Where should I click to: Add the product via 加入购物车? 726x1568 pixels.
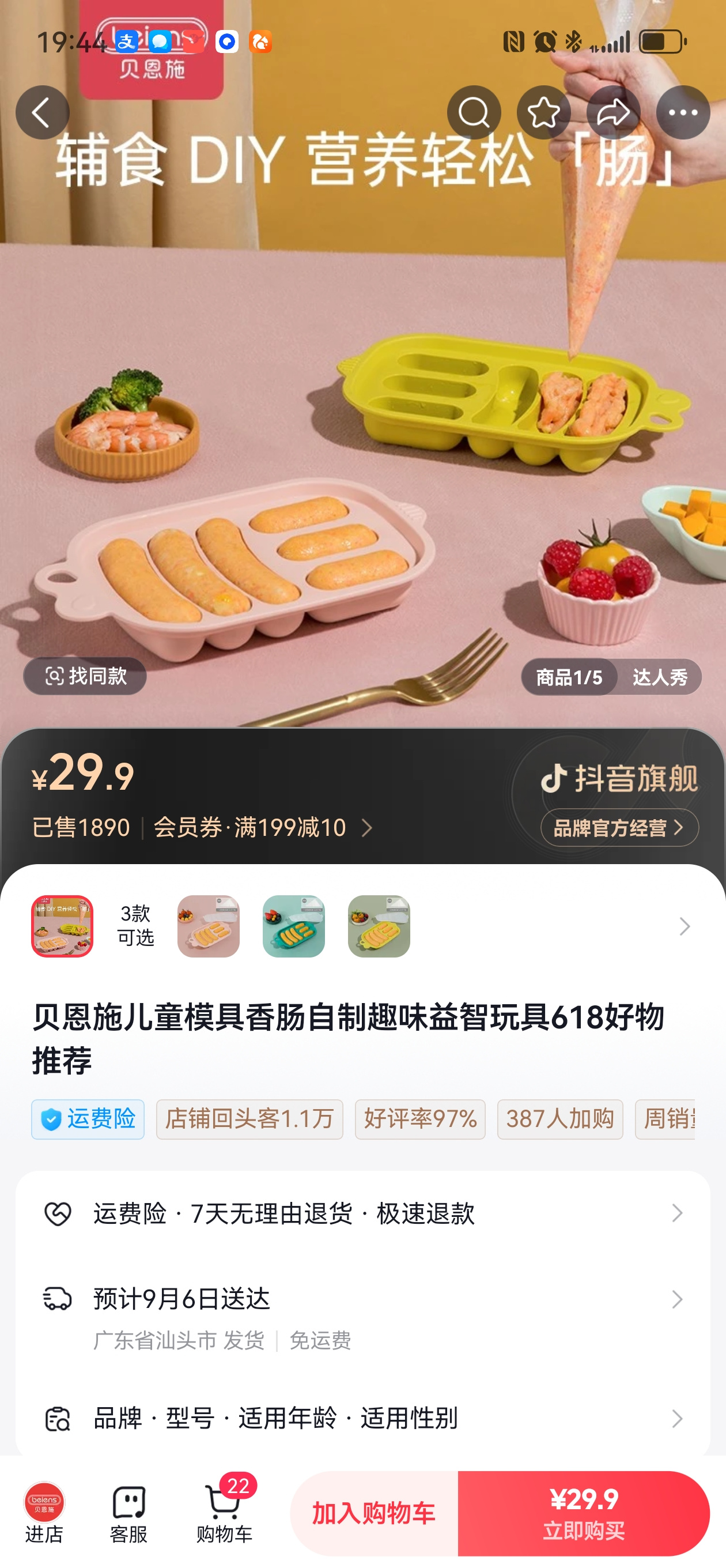coord(373,1513)
